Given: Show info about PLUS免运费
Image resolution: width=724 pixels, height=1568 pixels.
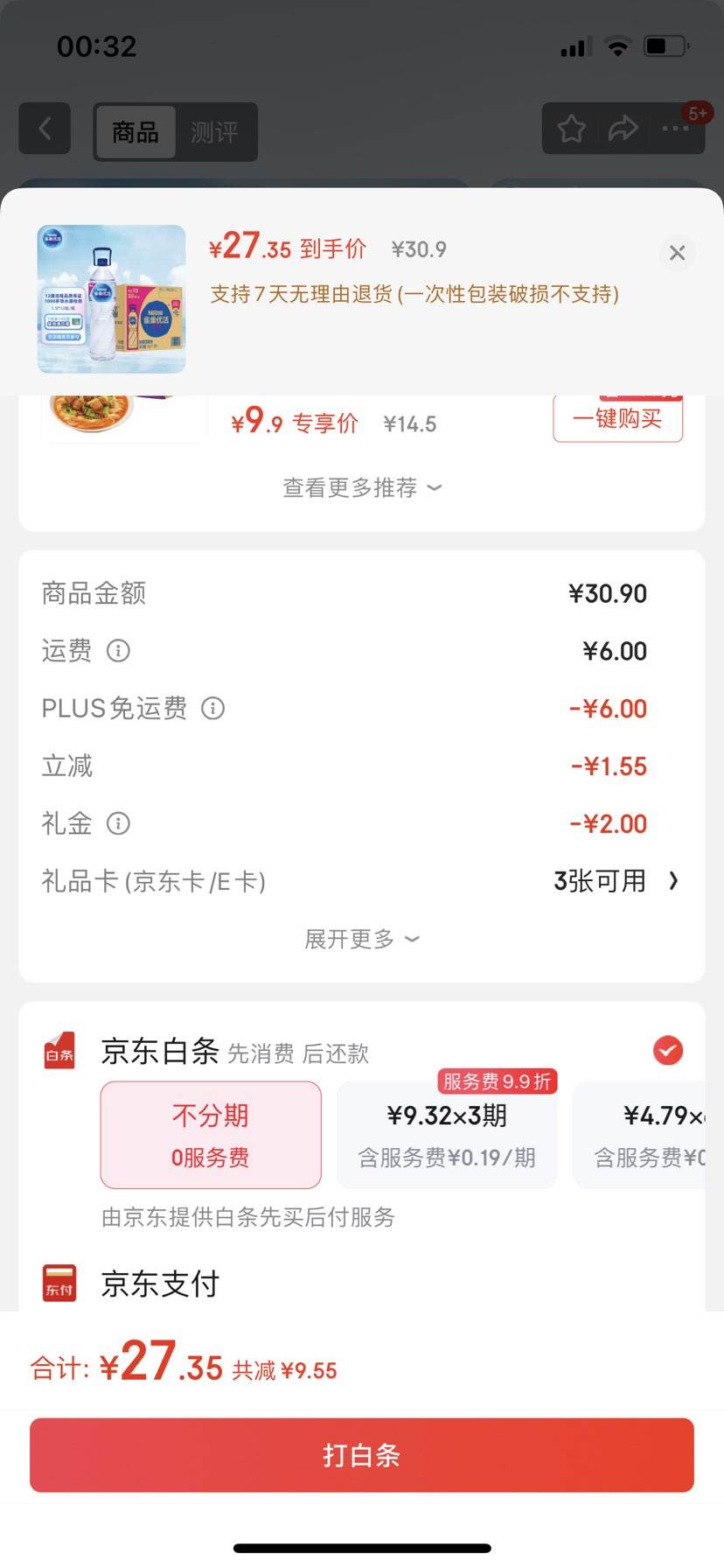Looking at the screenshot, I should click(212, 708).
